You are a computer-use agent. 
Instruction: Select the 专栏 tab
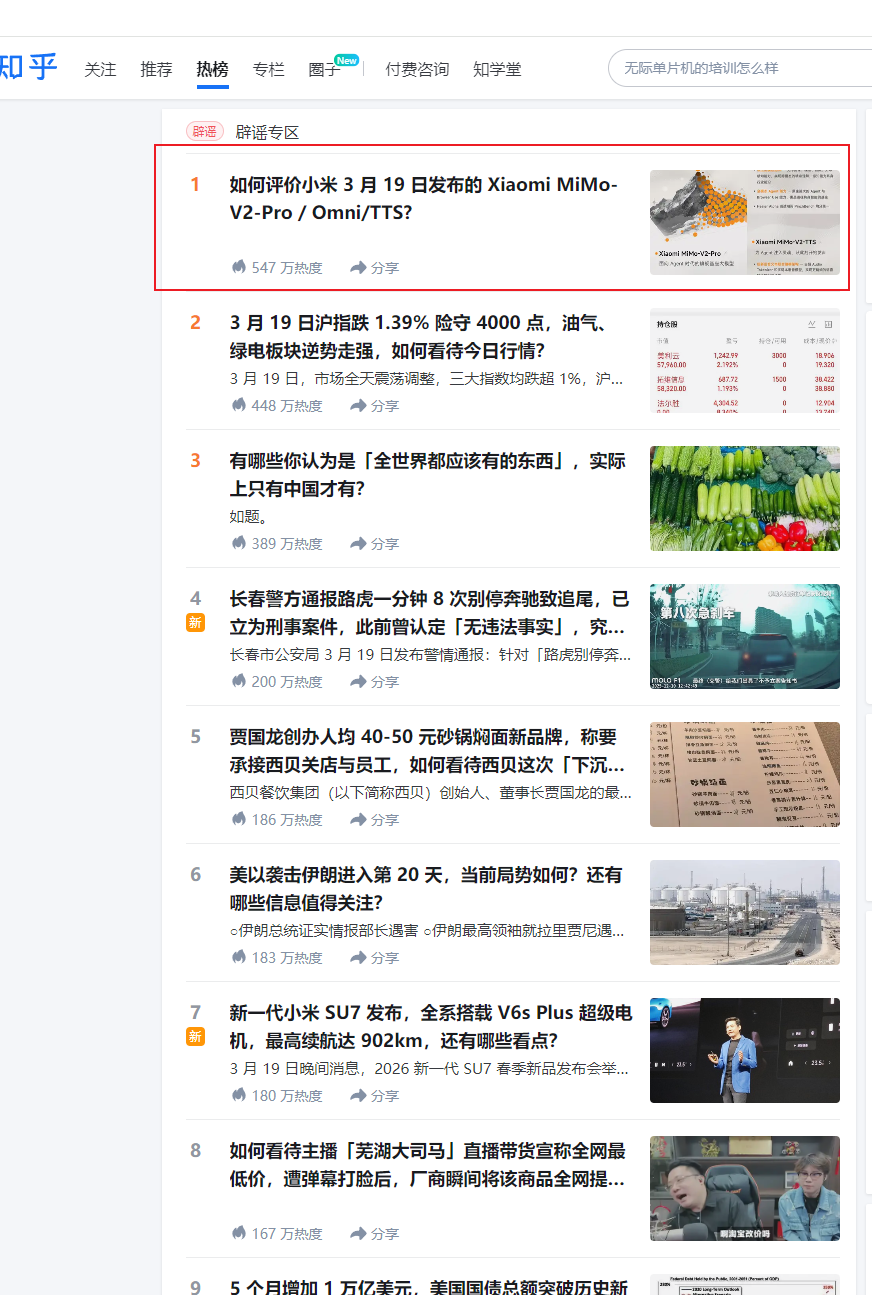point(268,69)
